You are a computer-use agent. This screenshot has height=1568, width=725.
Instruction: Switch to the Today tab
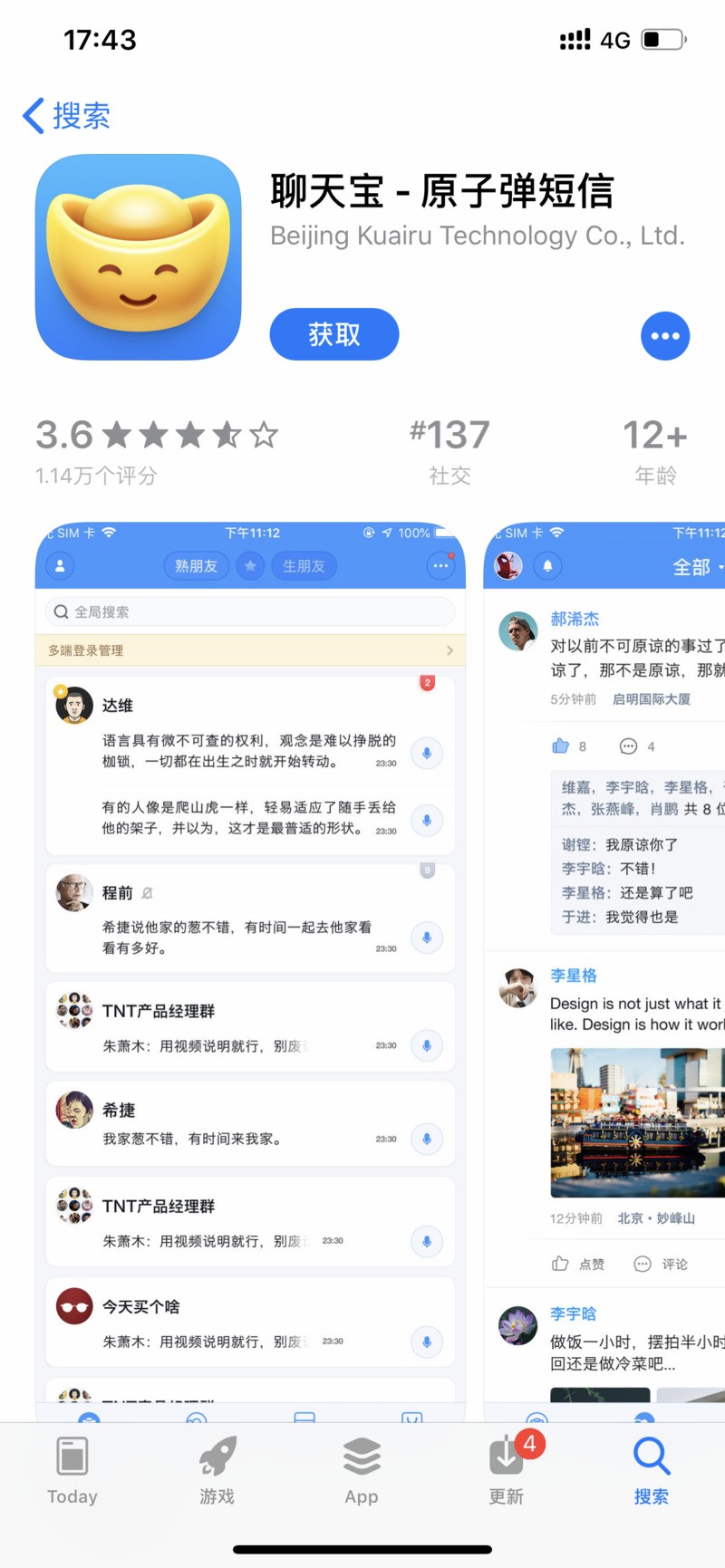coord(72,1469)
